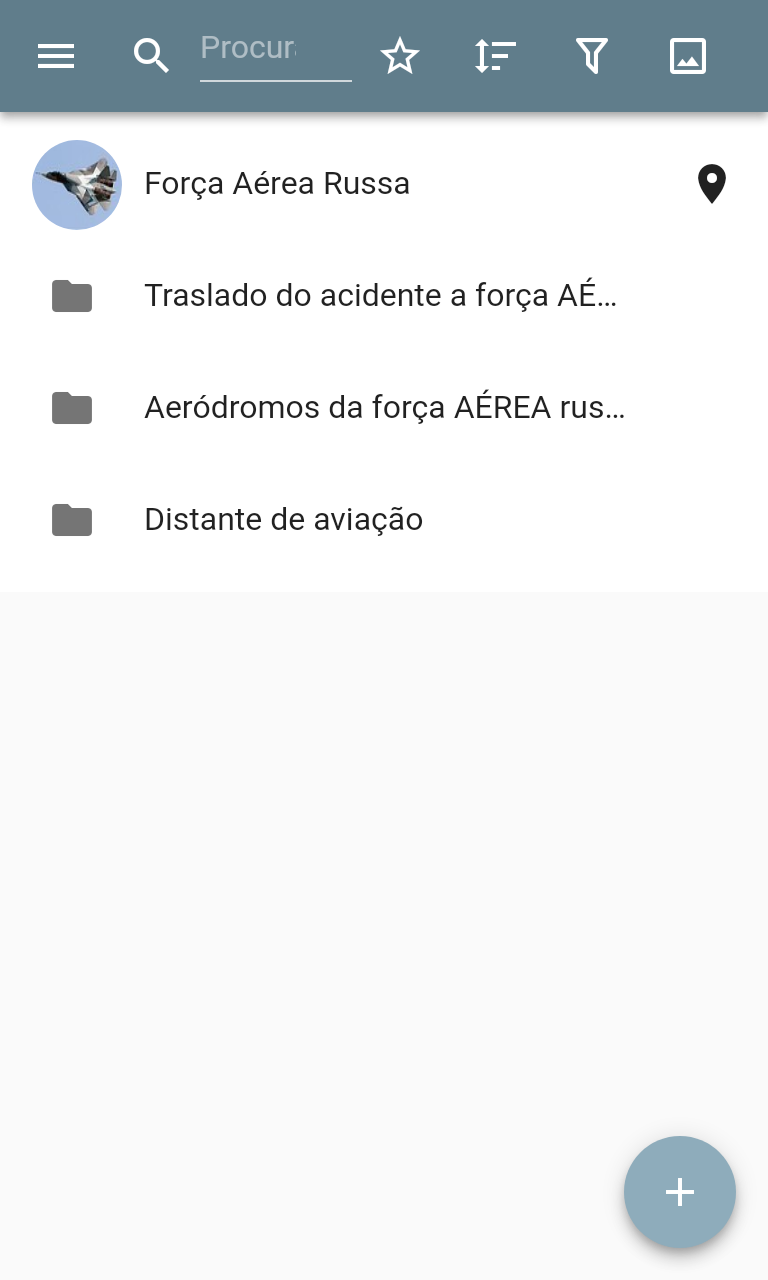Screen dimensions: 768x1280
Task: Open the Traslado do acidente folder
Action: [380, 296]
